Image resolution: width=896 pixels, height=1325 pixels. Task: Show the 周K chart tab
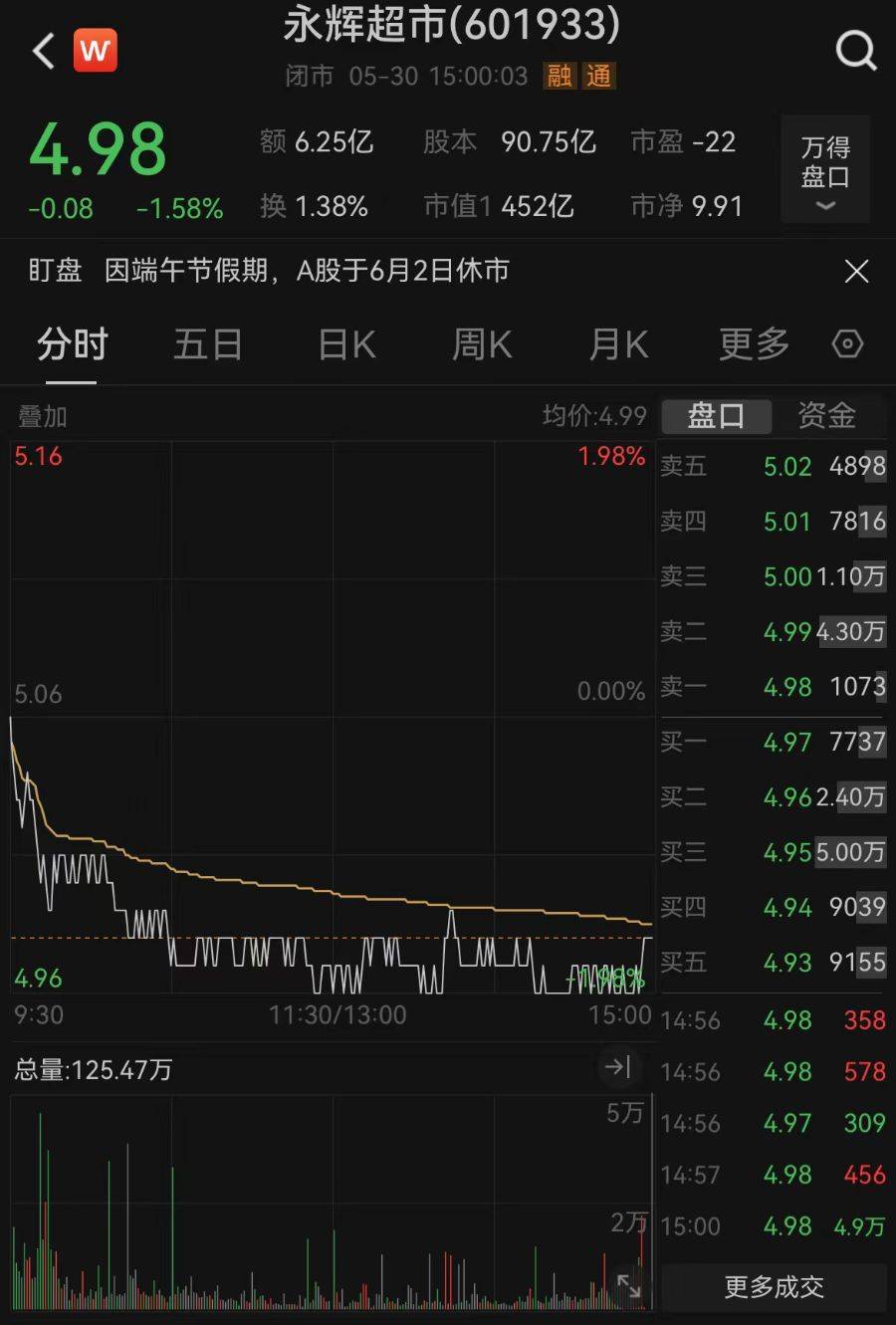click(482, 344)
